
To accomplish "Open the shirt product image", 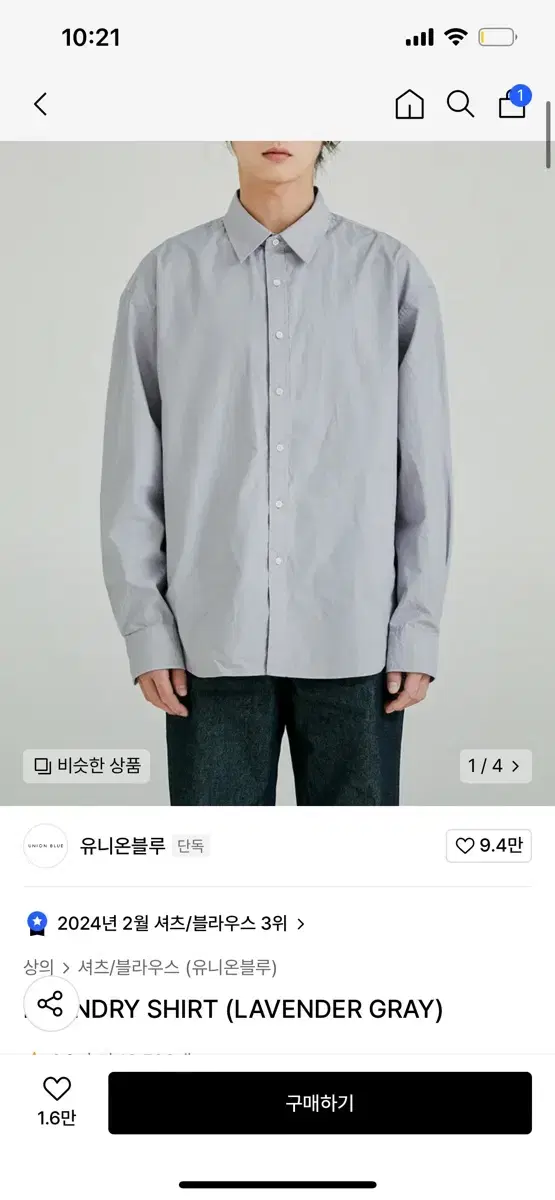I will click(x=277, y=473).
